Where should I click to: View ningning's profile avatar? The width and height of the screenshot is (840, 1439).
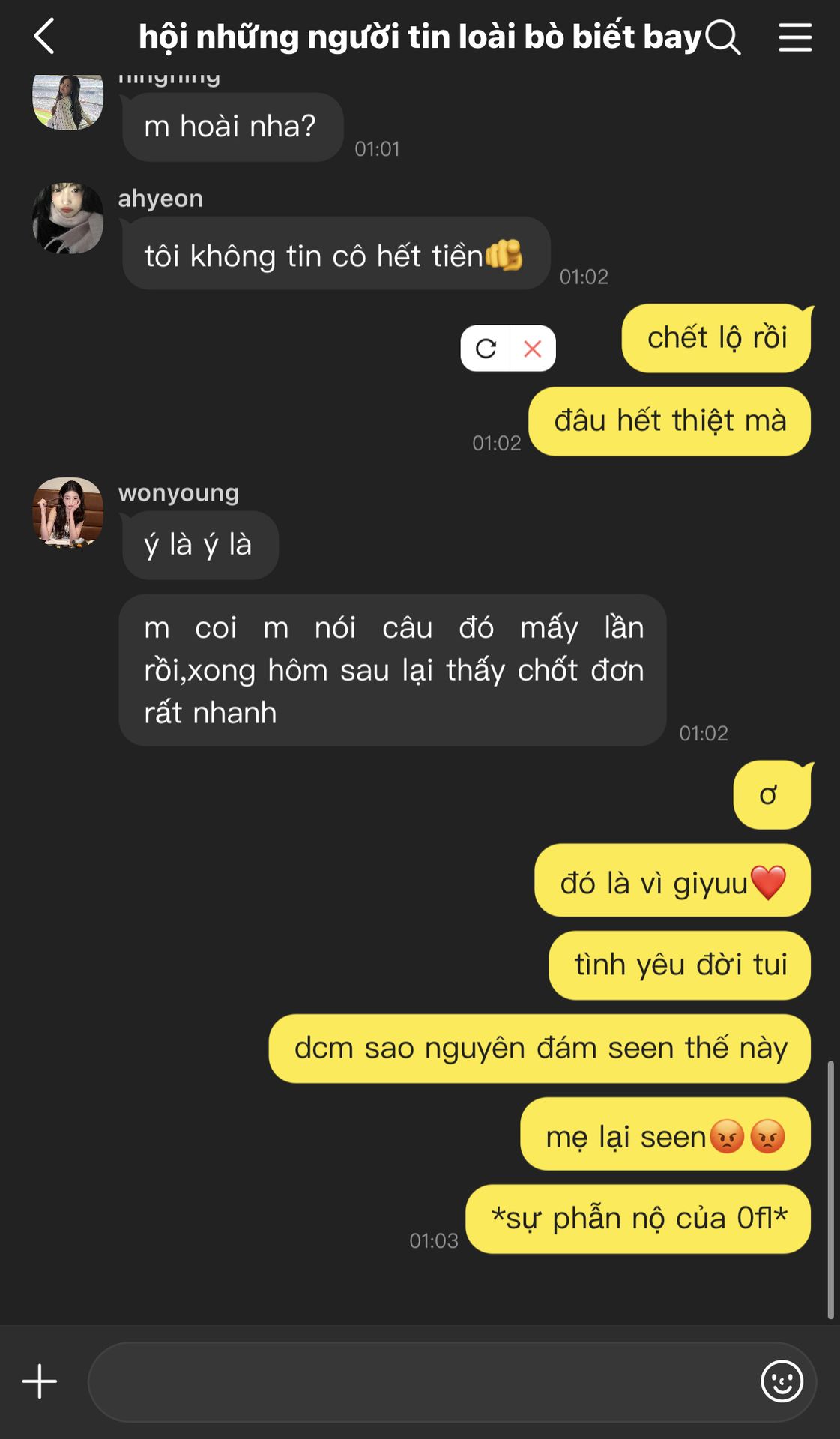[x=68, y=101]
